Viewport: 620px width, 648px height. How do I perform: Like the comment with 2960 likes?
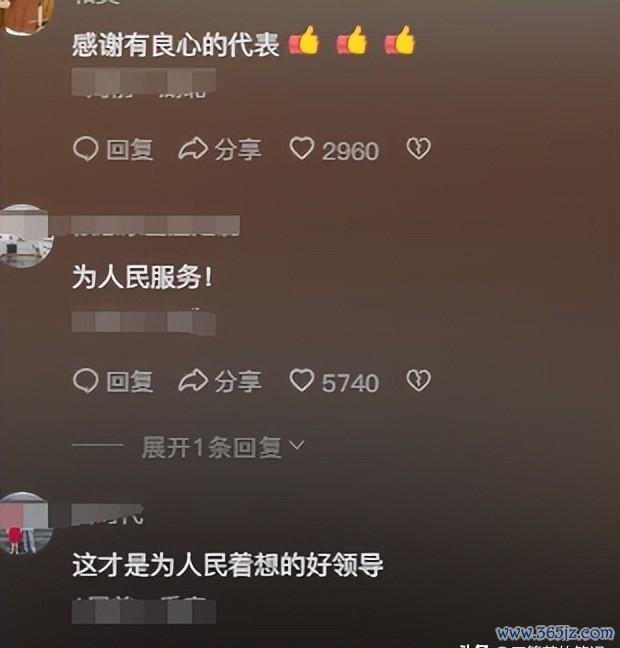[302, 149]
